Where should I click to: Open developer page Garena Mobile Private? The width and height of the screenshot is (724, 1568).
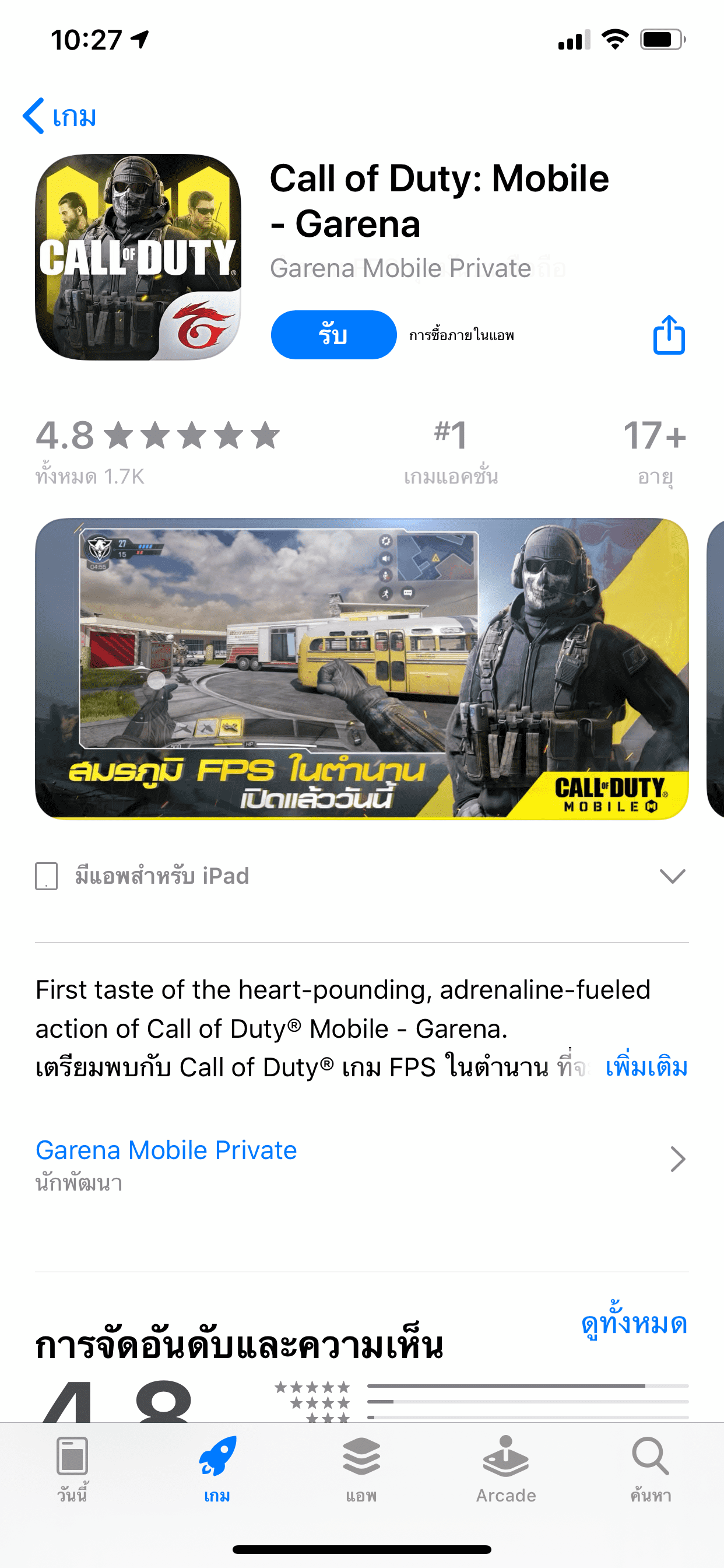tap(166, 1150)
